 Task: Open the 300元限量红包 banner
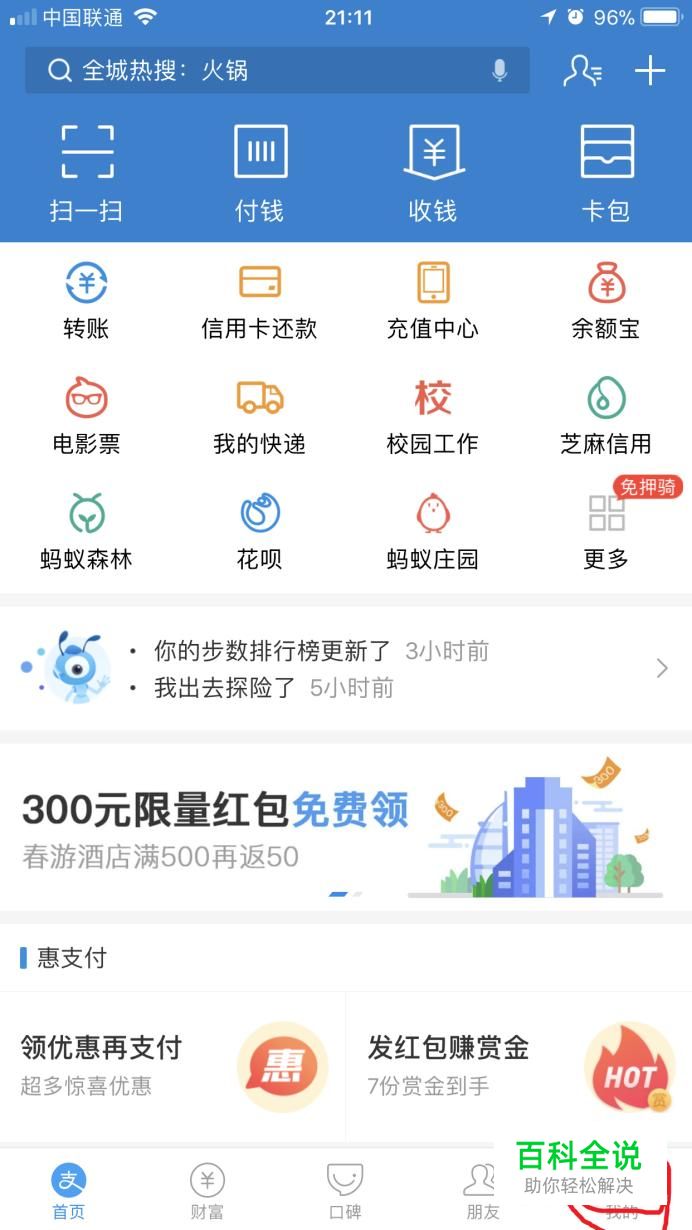346,826
